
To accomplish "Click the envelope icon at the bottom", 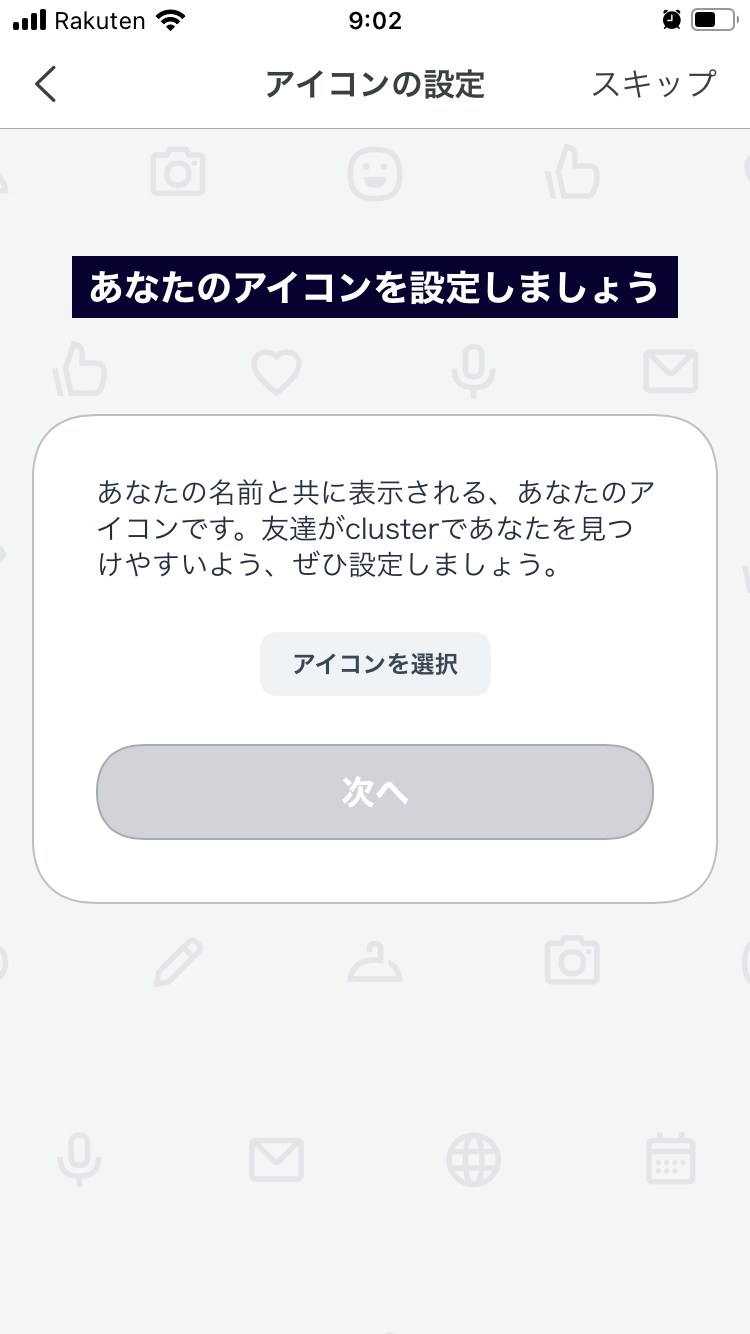I will [277, 1160].
